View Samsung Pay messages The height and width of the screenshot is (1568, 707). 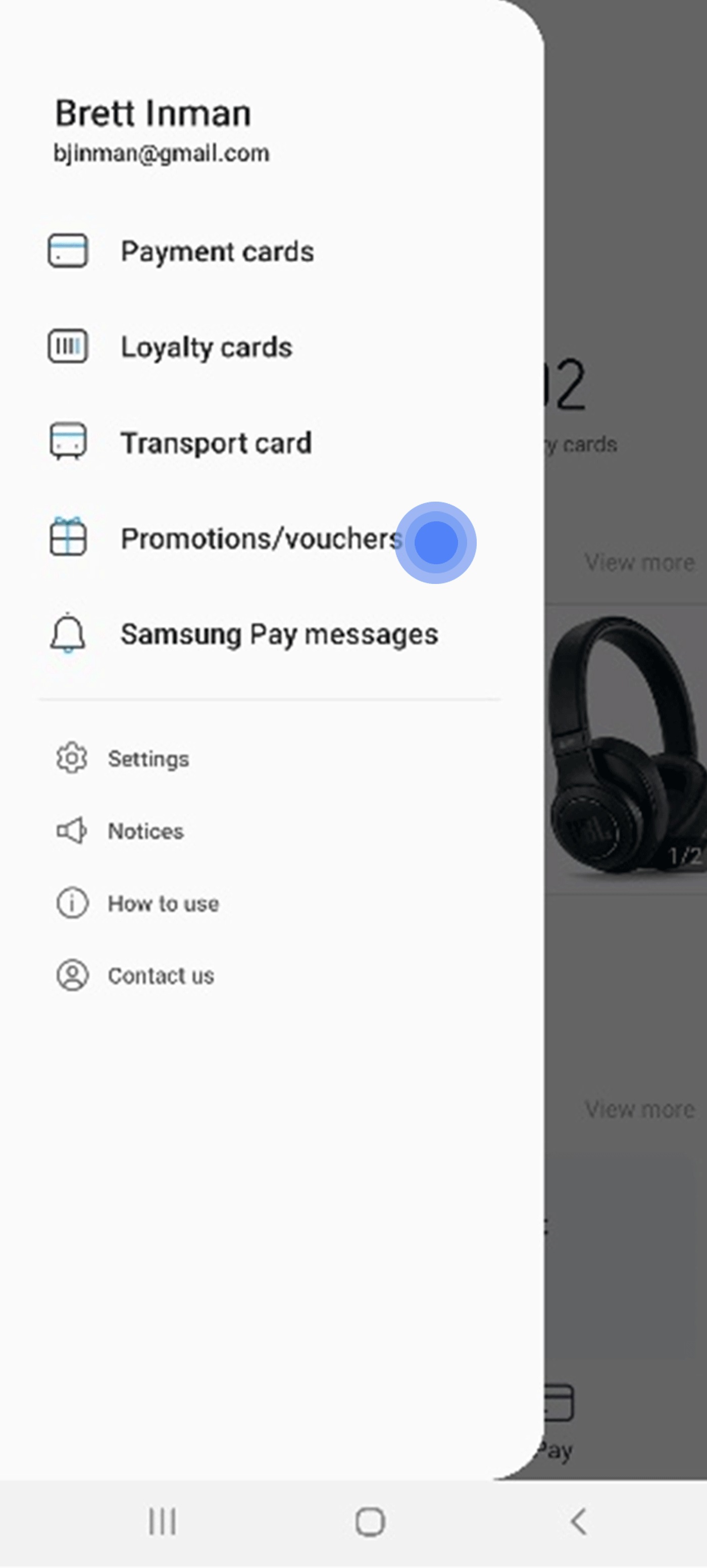point(271,633)
